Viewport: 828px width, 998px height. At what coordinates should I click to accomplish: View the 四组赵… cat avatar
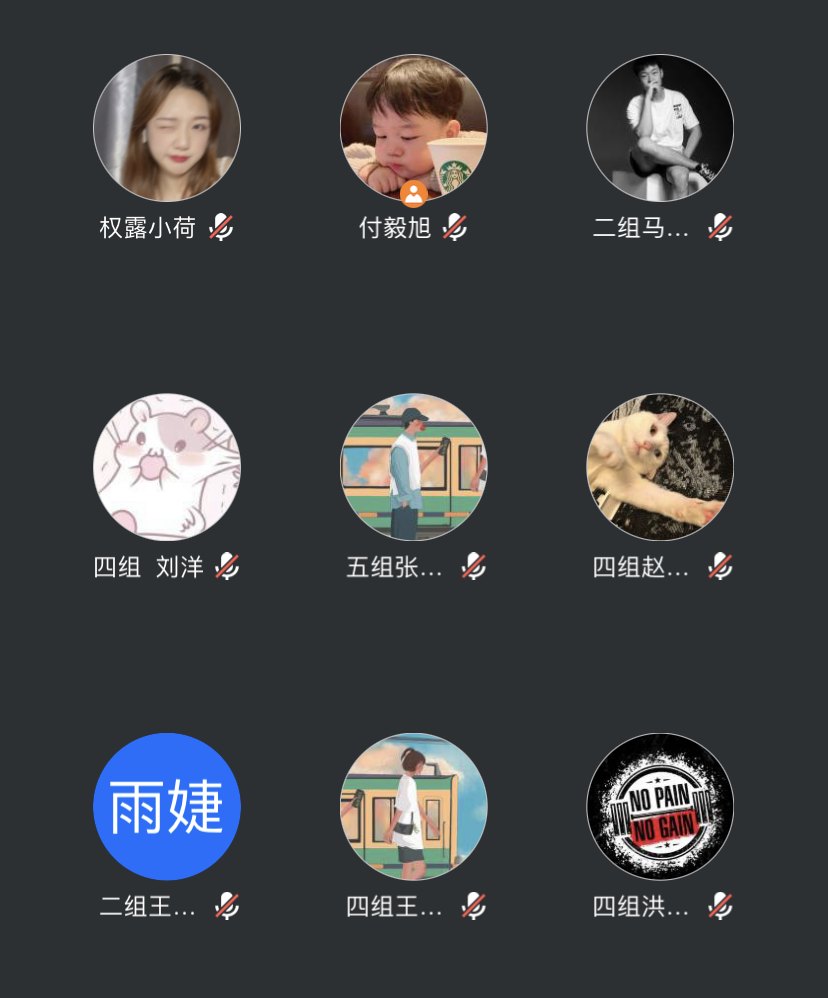[x=660, y=467]
